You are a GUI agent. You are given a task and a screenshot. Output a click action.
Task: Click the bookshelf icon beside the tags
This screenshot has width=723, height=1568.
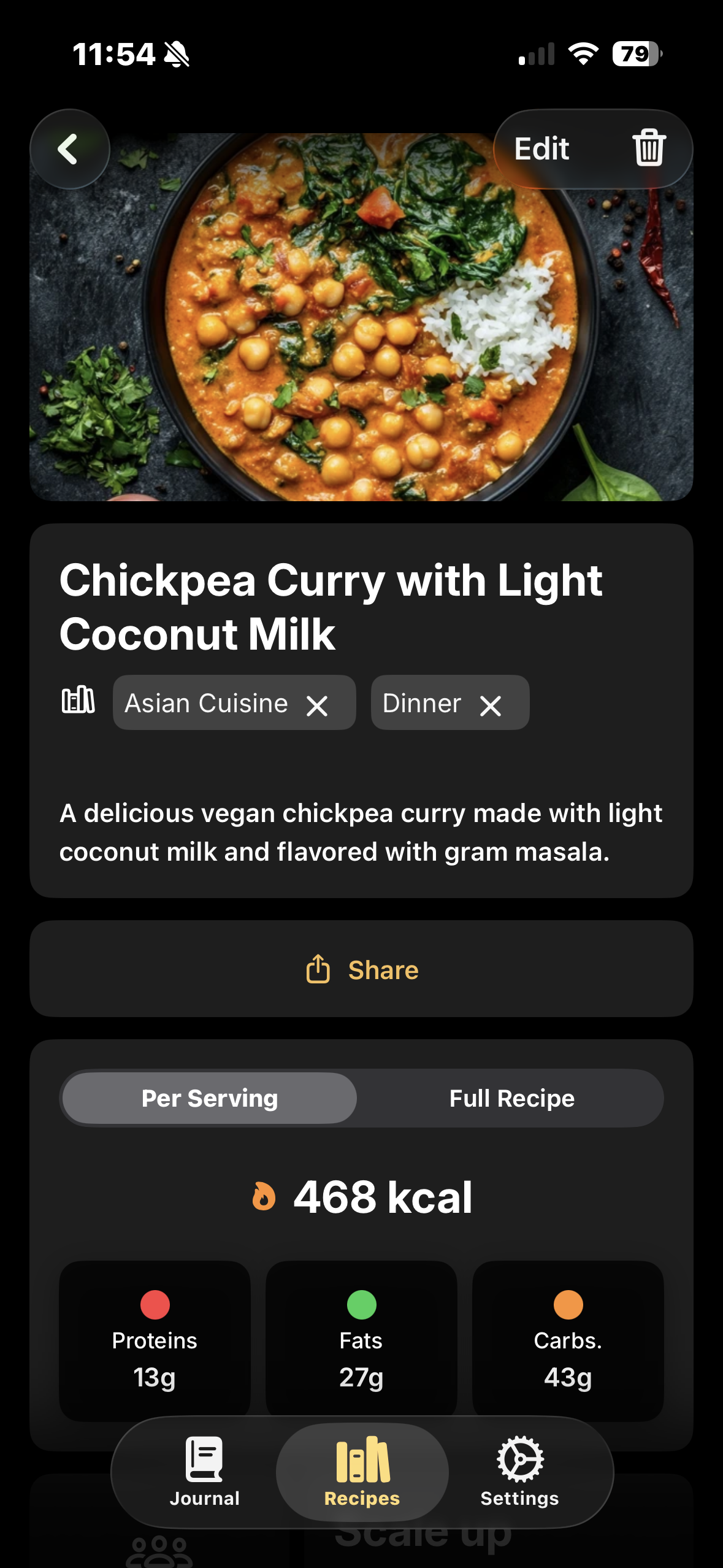coord(78,702)
